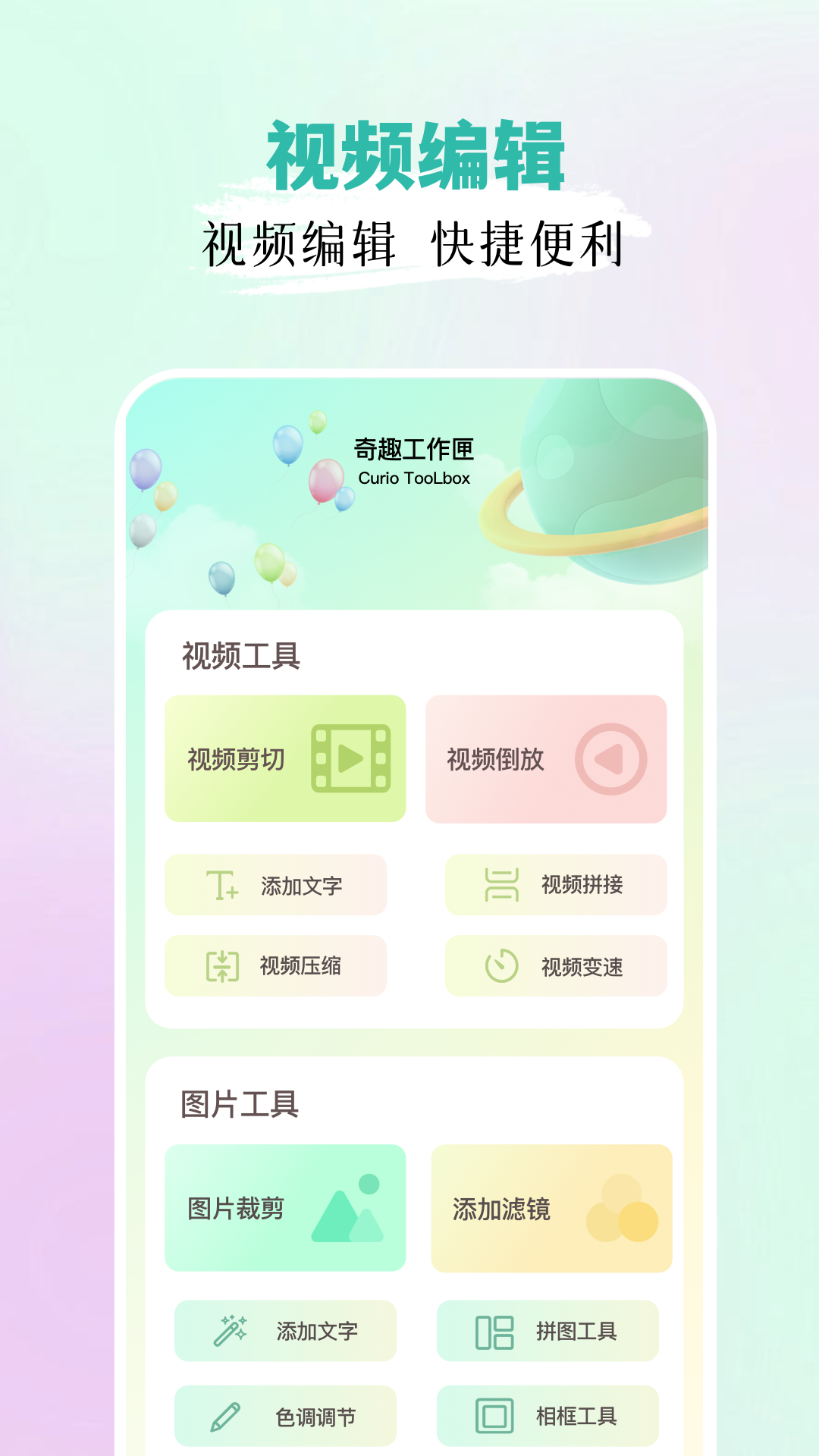
Task: Open the 视频倒放 tool card
Action: (546, 758)
